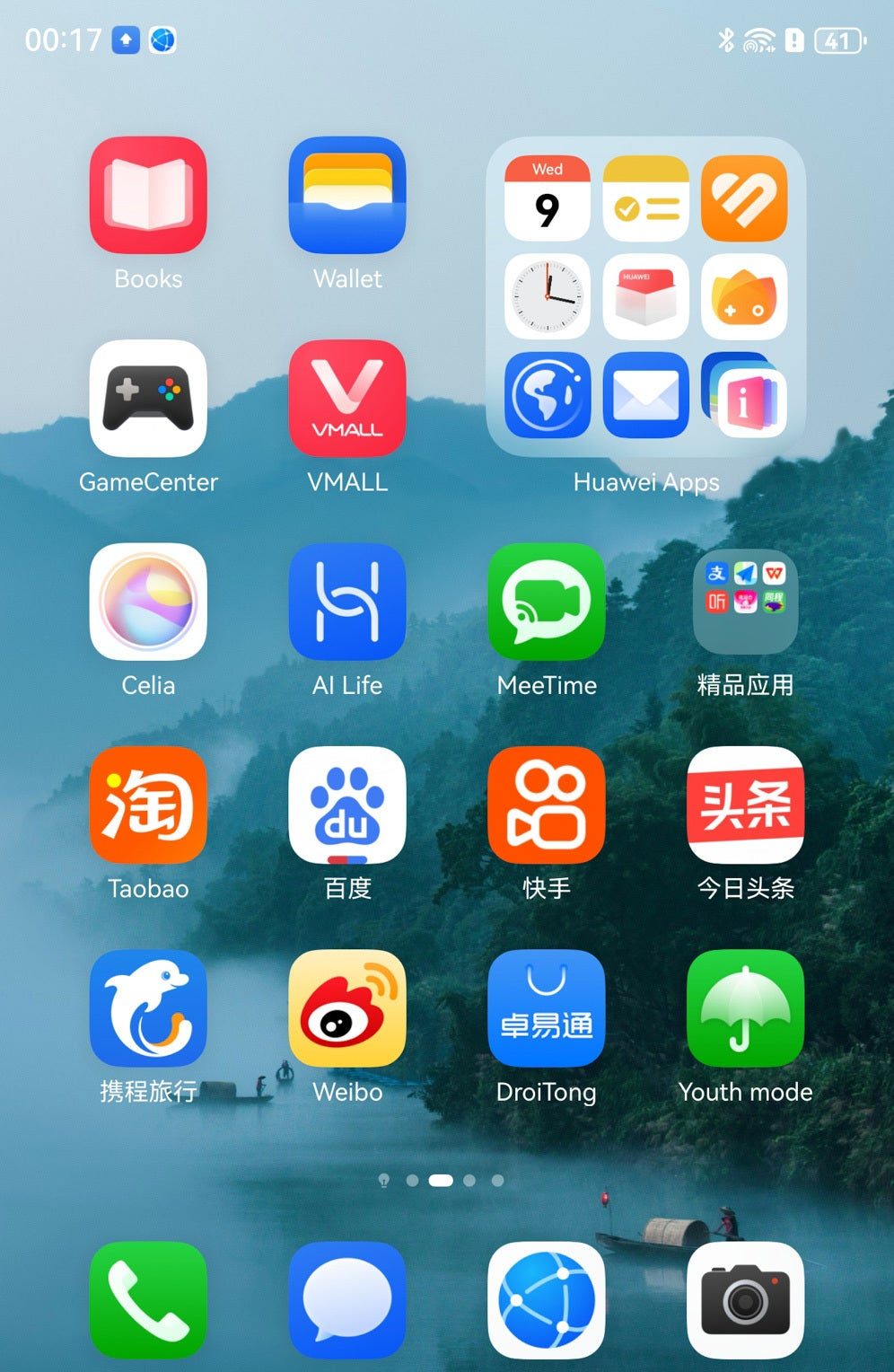The image size is (894, 1372).
Task: Open the Email app in Huawei Apps
Action: pos(645,395)
